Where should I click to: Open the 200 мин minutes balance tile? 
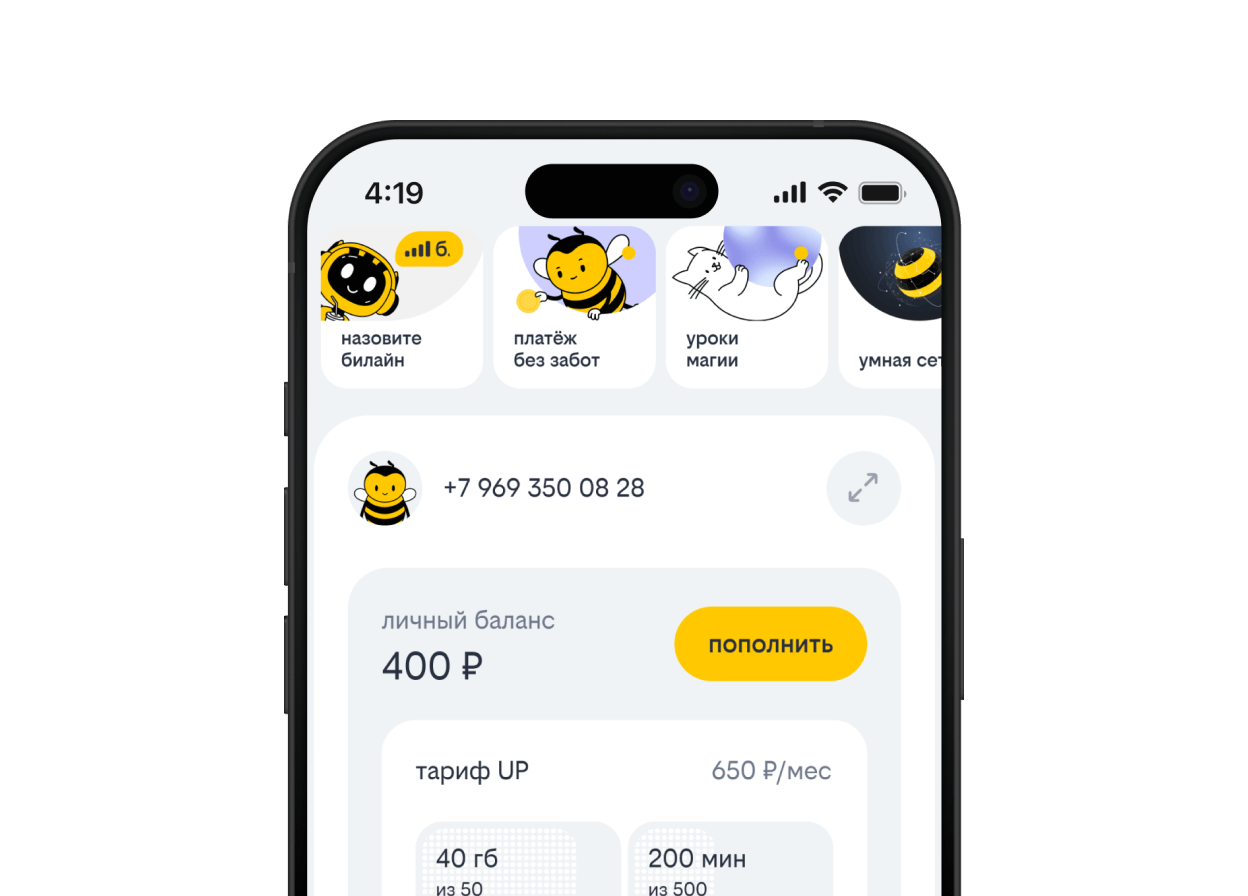pyautogui.click(x=729, y=860)
